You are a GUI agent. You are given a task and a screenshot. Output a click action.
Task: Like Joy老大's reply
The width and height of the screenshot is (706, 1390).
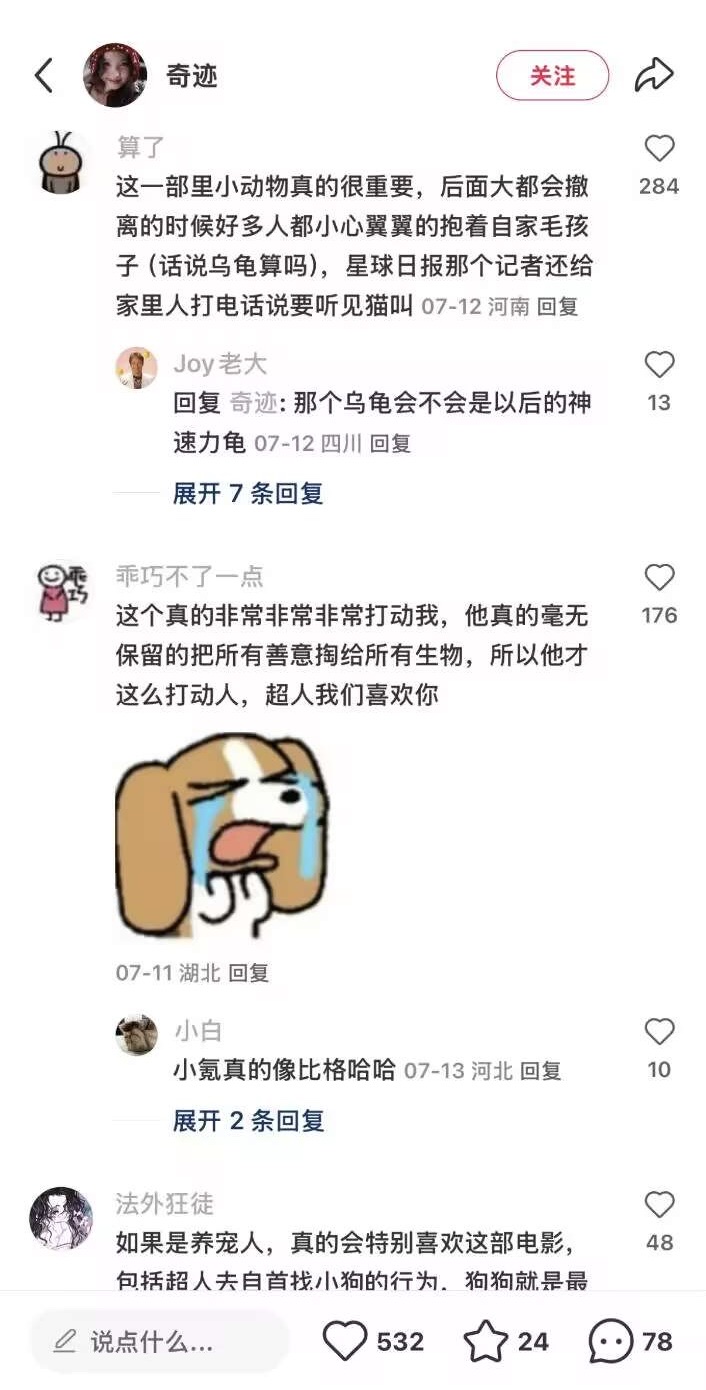(x=659, y=366)
